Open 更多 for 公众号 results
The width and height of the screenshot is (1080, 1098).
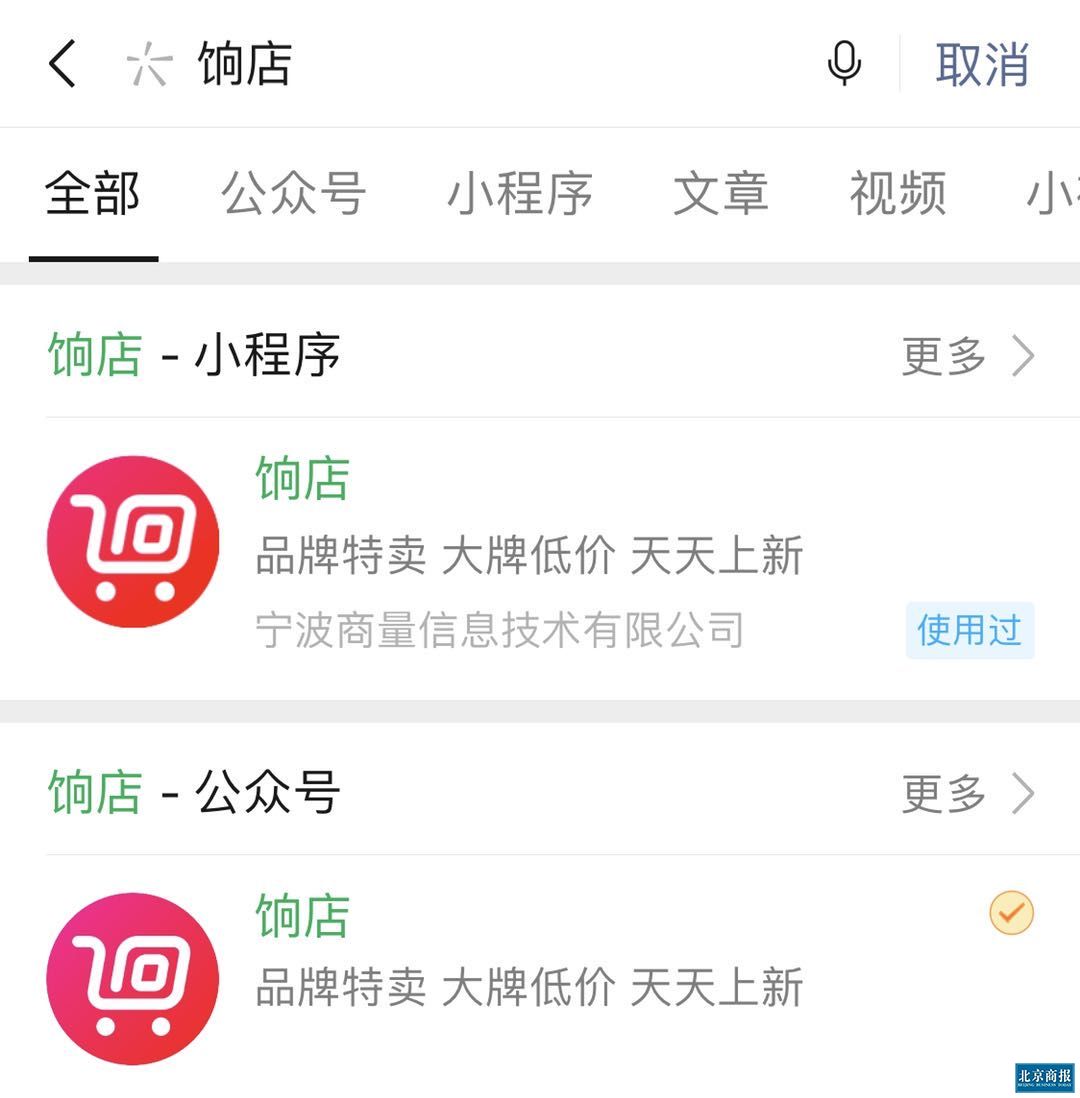966,794
